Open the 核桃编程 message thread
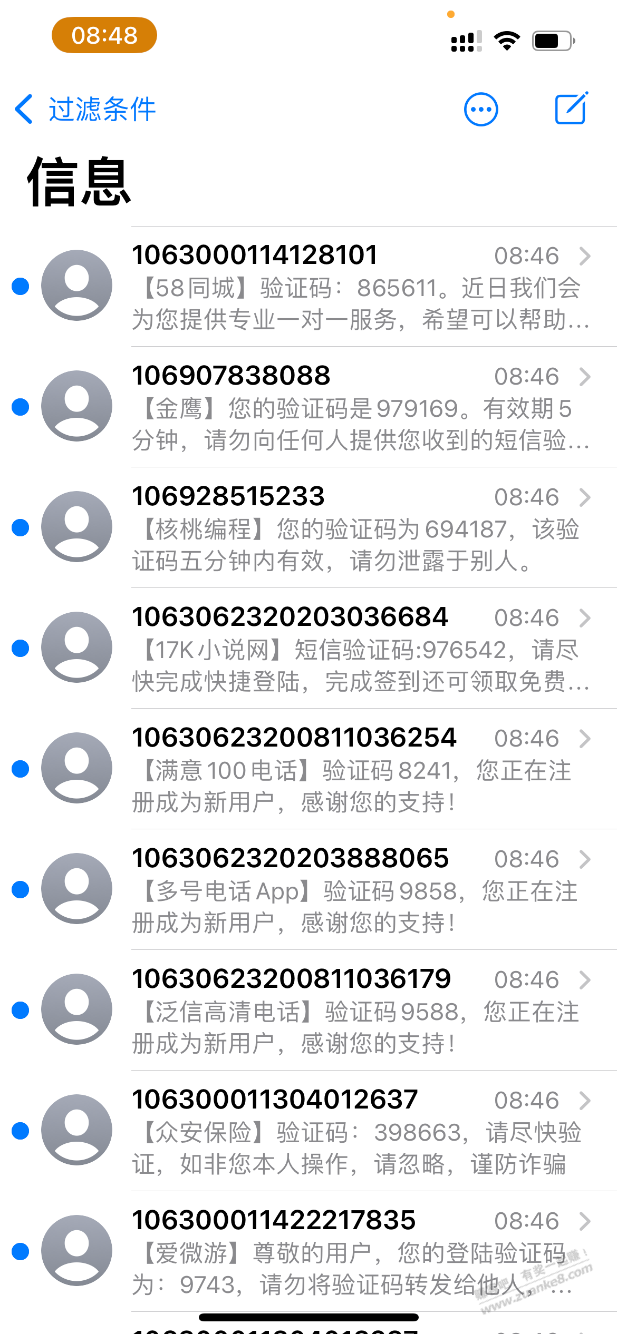The height and width of the screenshot is (1334, 617). [x=308, y=528]
